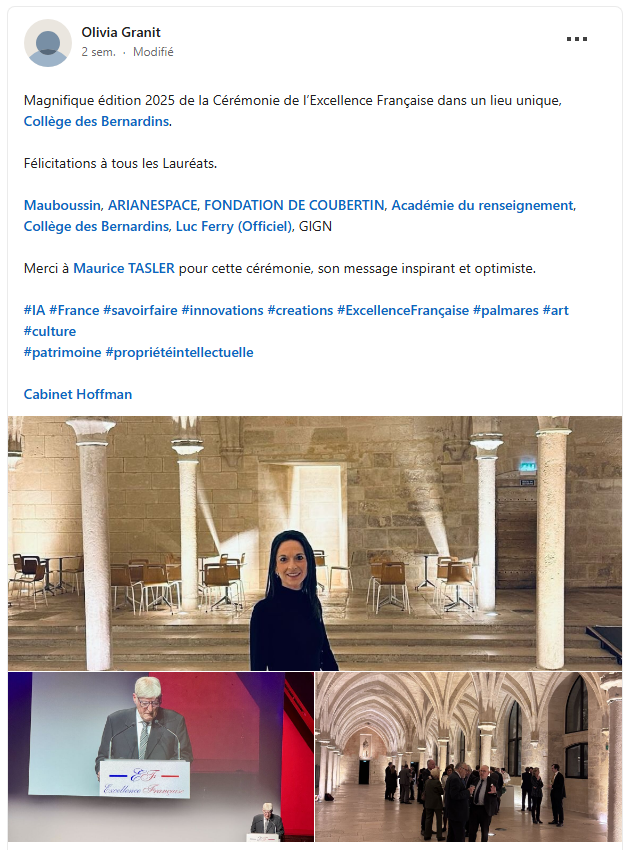Open the Cabinet Hoffman link

78,394
